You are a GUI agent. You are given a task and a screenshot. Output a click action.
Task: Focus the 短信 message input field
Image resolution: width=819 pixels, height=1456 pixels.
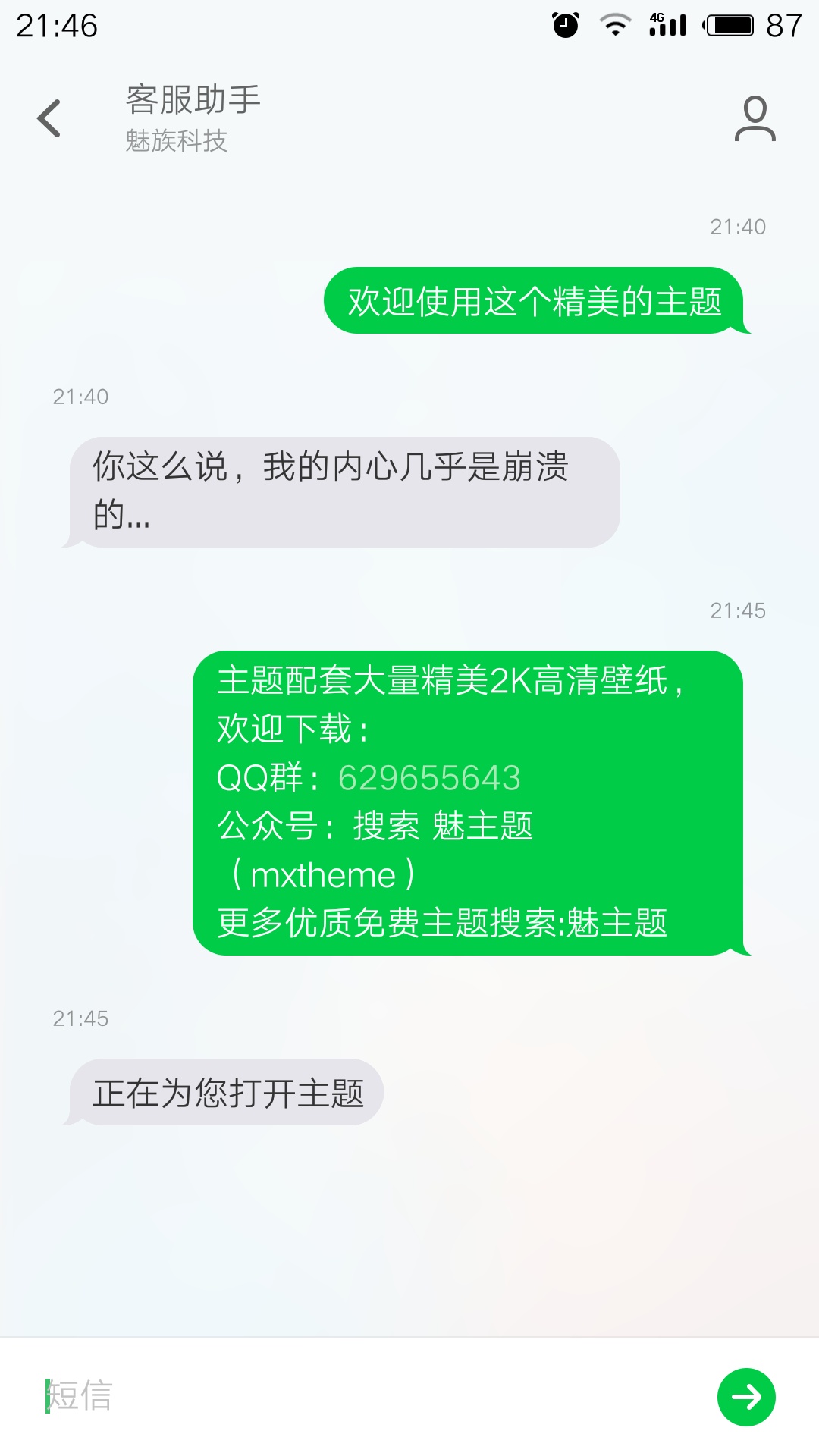372,1396
